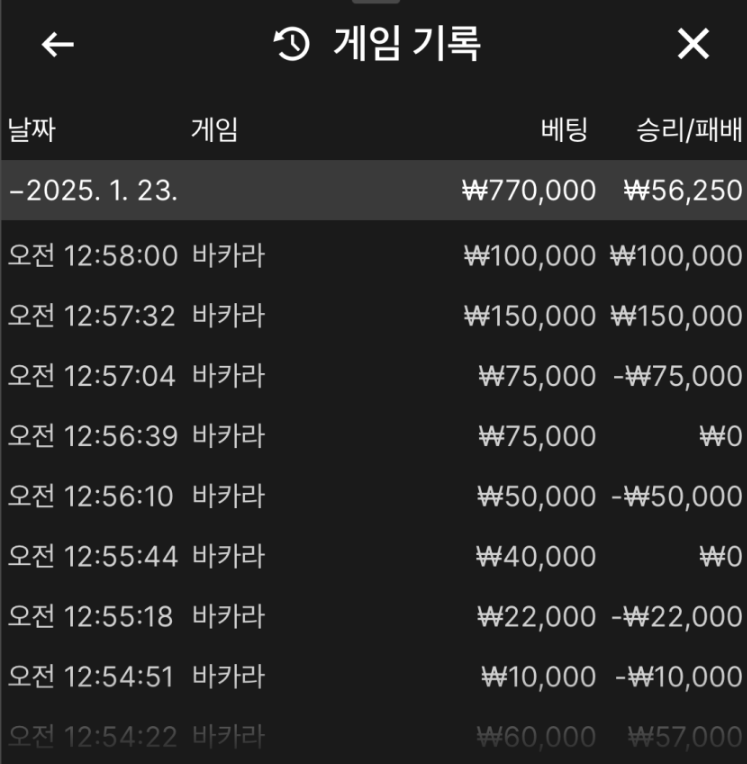Select the 오전 12:57:04 바카라 entry
Screen dimensions: 747x764
tap(373, 376)
